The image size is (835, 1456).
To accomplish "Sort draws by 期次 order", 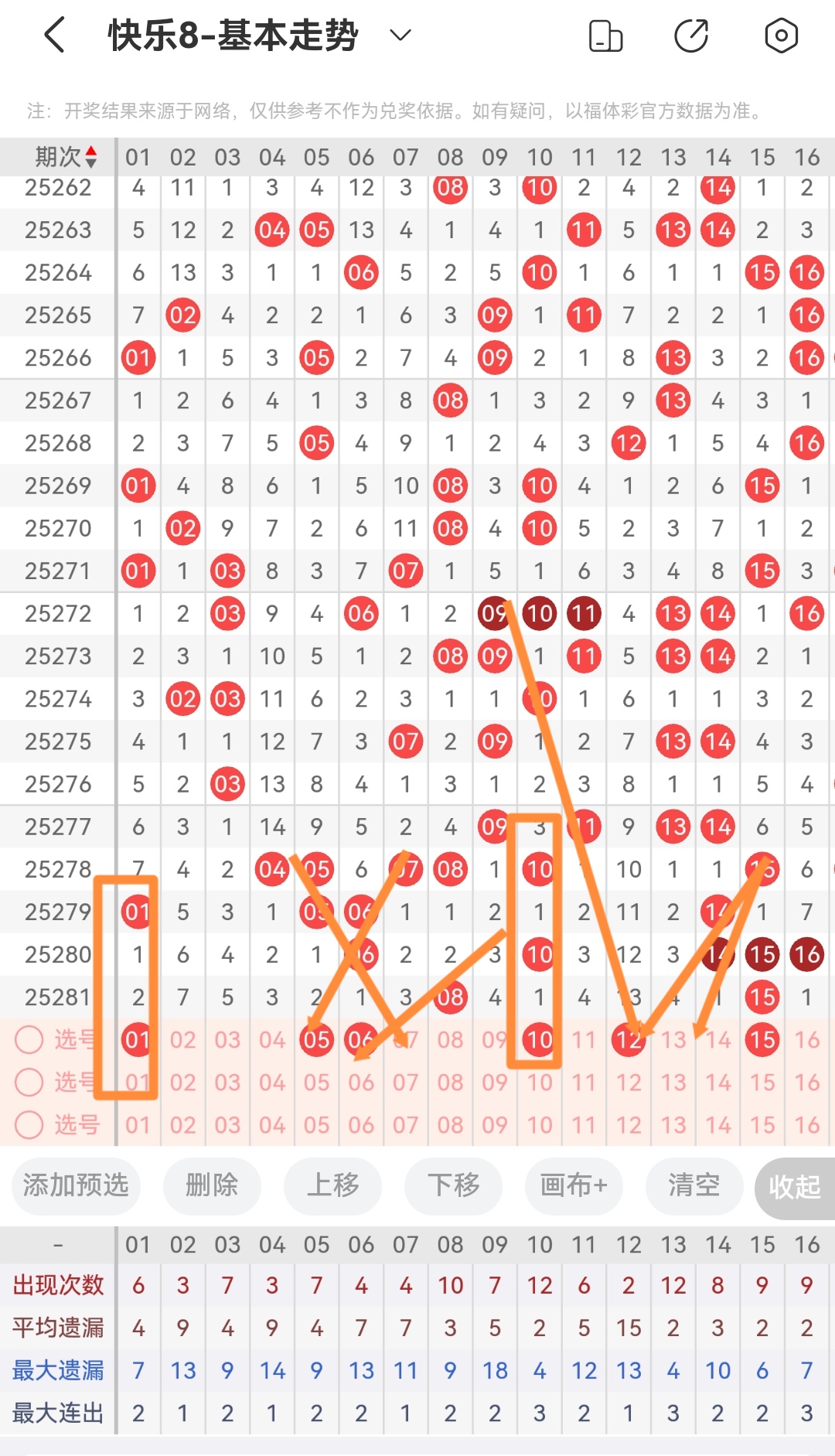I will click(66, 157).
